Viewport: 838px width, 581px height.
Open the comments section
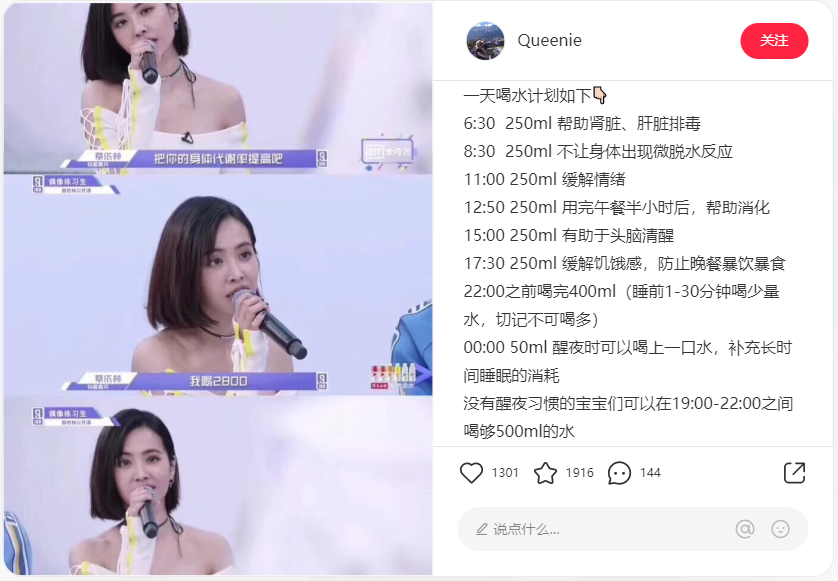click(x=619, y=473)
